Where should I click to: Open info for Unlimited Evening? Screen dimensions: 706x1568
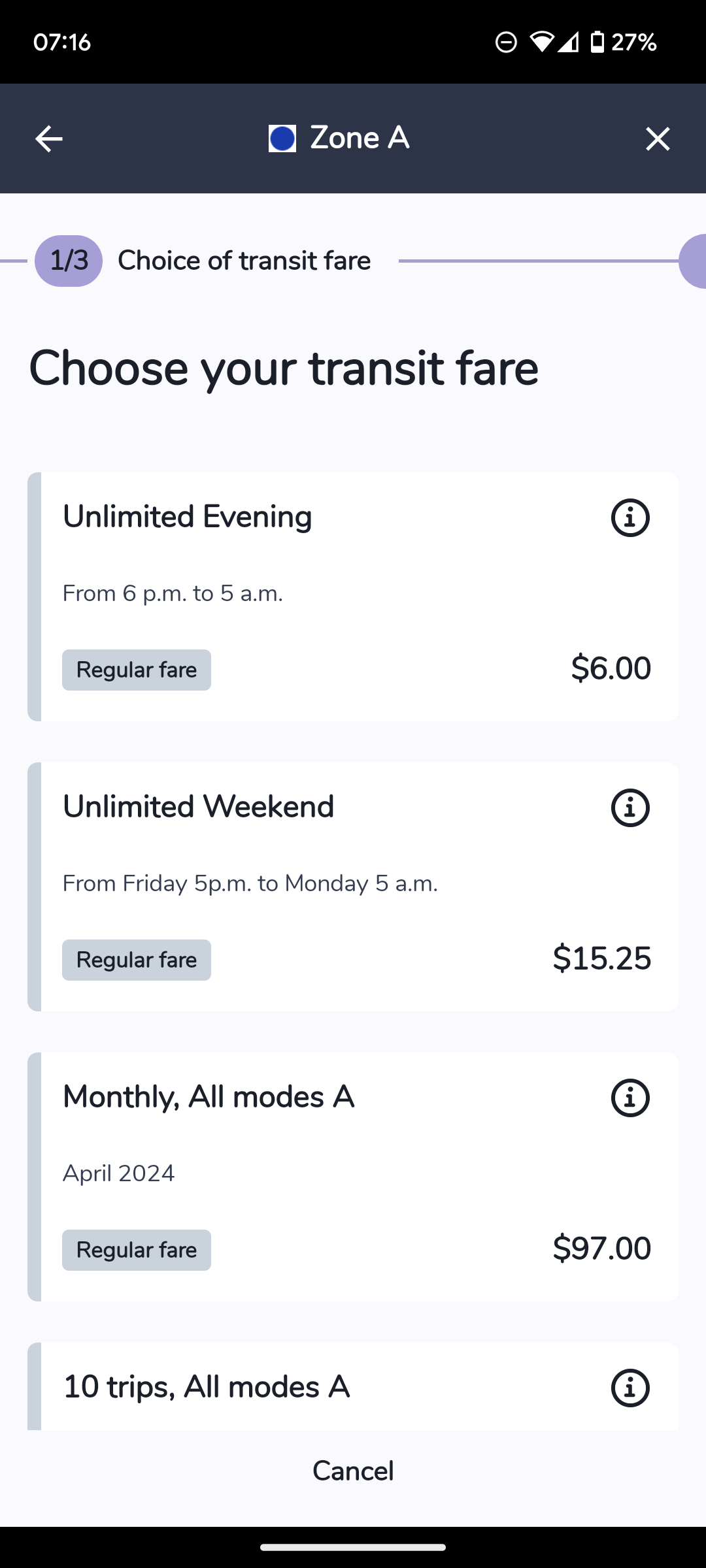[x=630, y=517]
